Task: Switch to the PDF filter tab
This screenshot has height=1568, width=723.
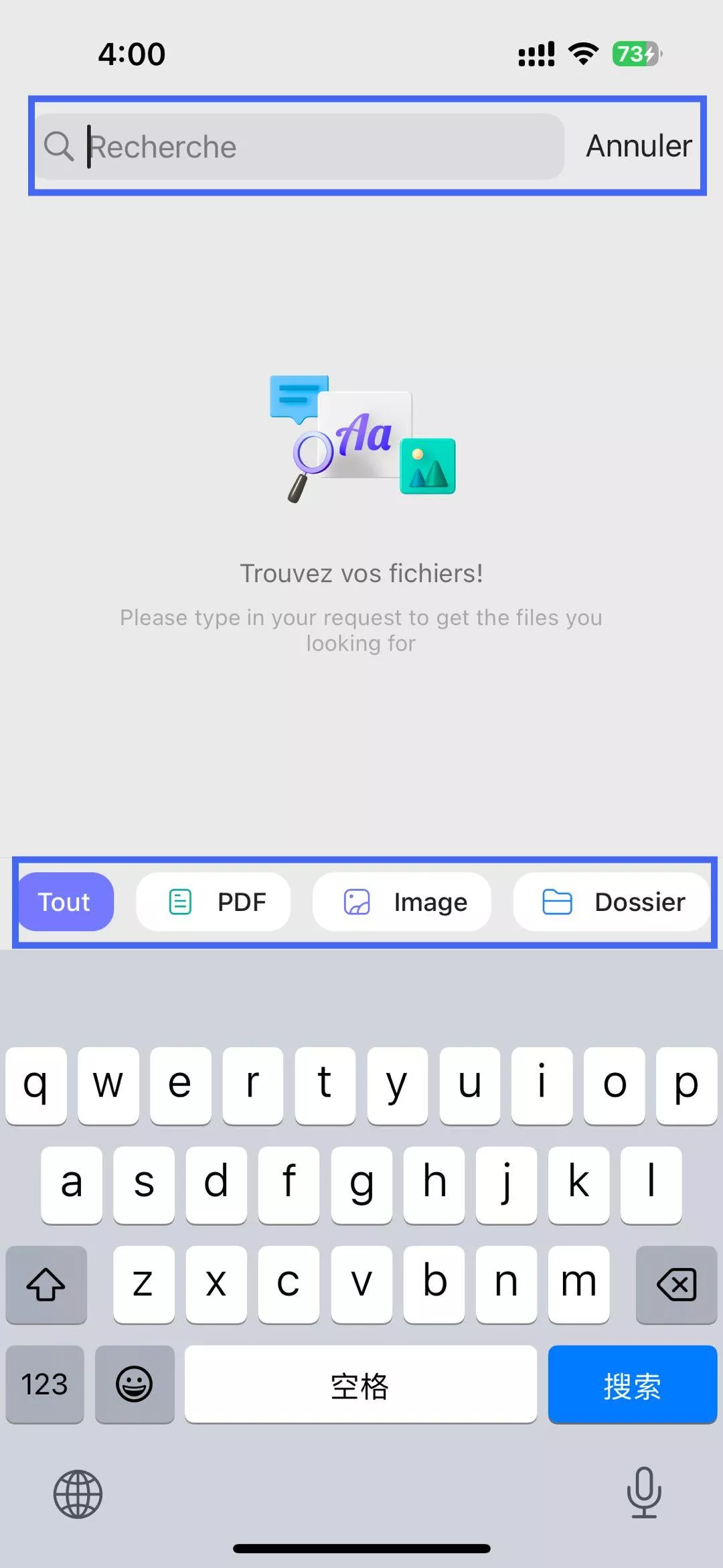Action: click(214, 902)
